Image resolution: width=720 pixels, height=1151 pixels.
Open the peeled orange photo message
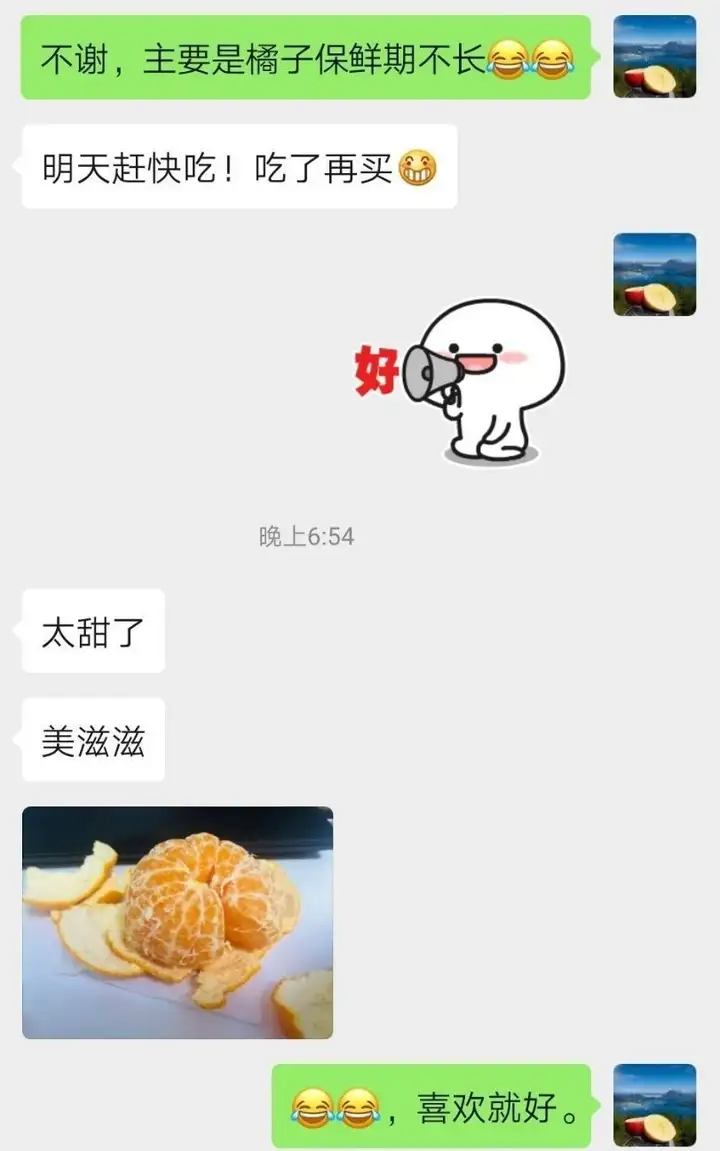[177, 921]
